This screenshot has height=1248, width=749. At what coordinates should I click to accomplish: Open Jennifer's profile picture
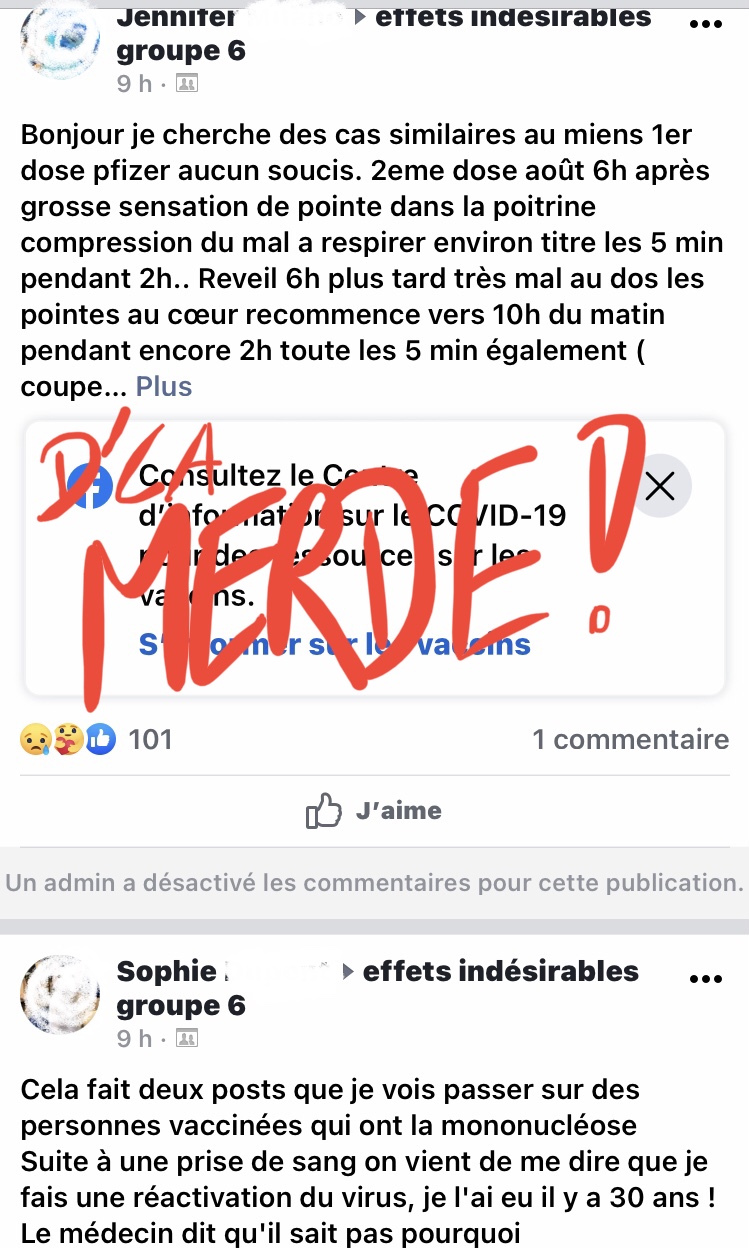click(x=63, y=37)
